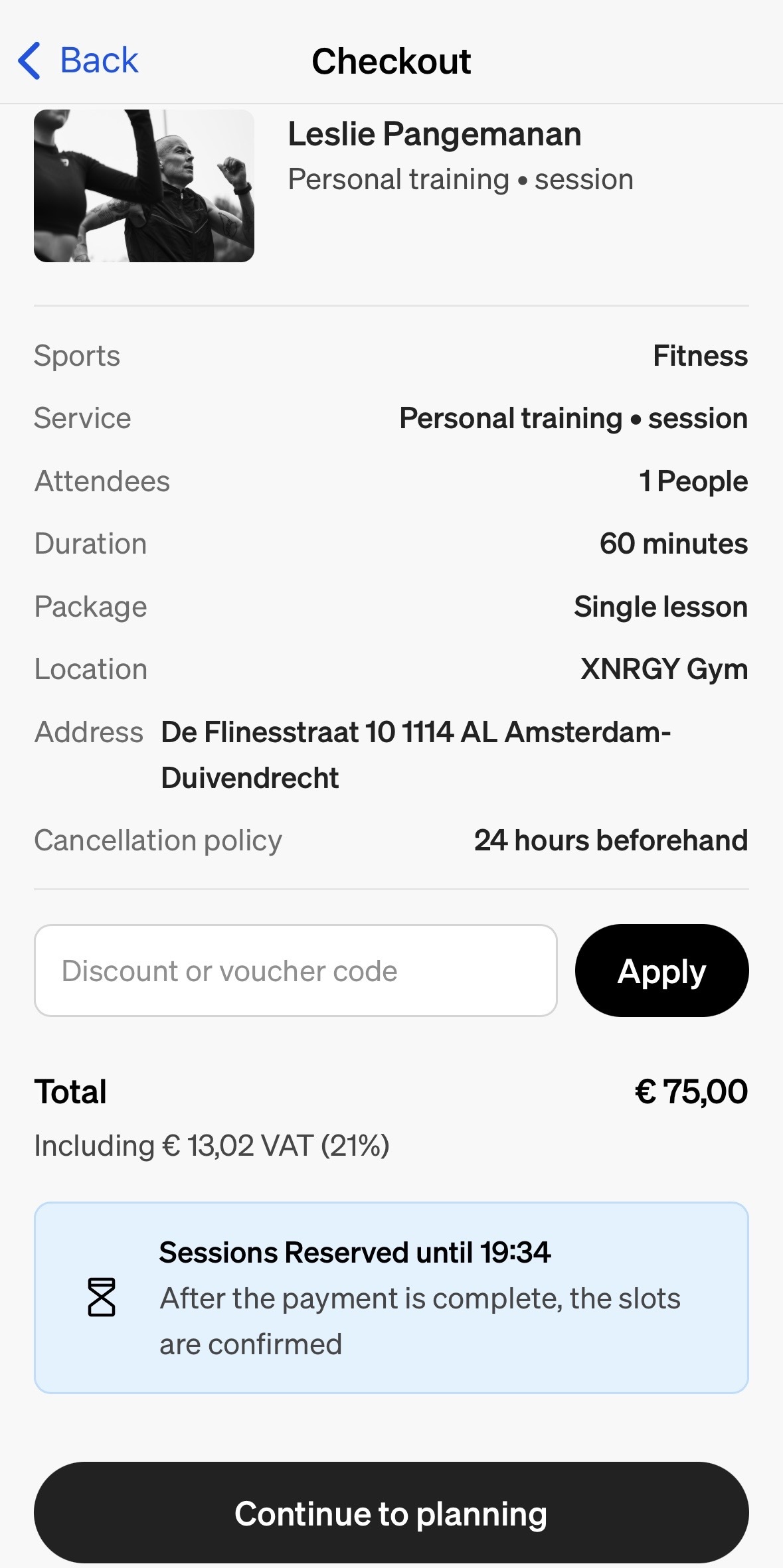Screen dimensions: 783x1568
Task: Tap the discount or voucher code field
Action: (x=296, y=971)
